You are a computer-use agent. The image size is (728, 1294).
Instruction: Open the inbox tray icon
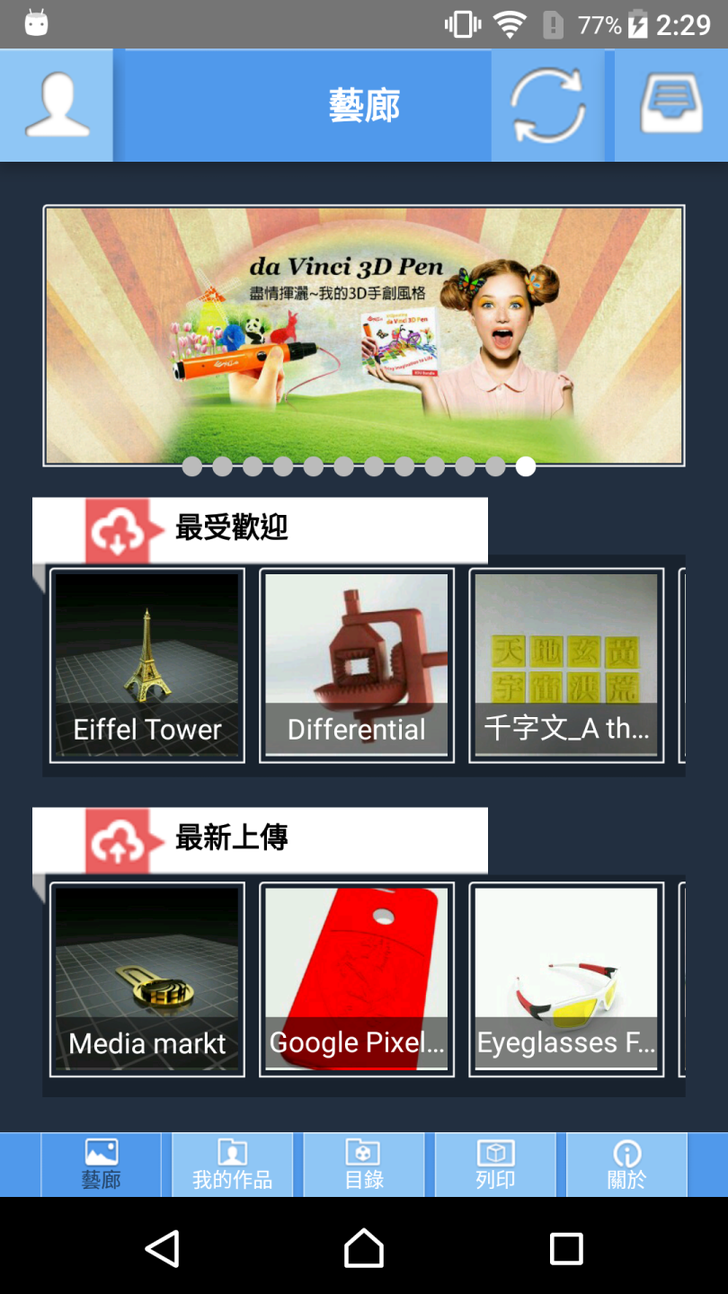click(x=671, y=105)
